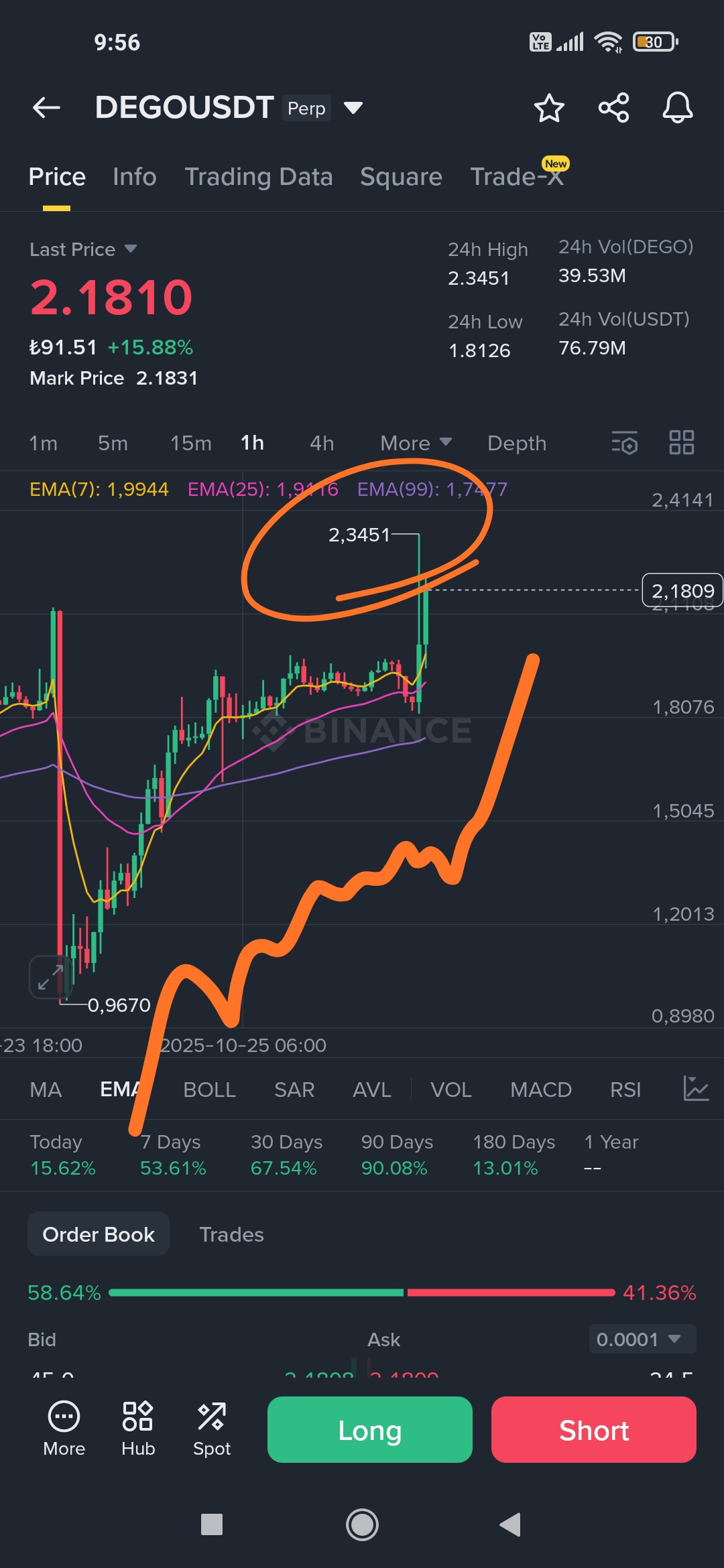This screenshot has width=724, height=1568.
Task: Expand the More intervals dropdown
Action: (416, 443)
